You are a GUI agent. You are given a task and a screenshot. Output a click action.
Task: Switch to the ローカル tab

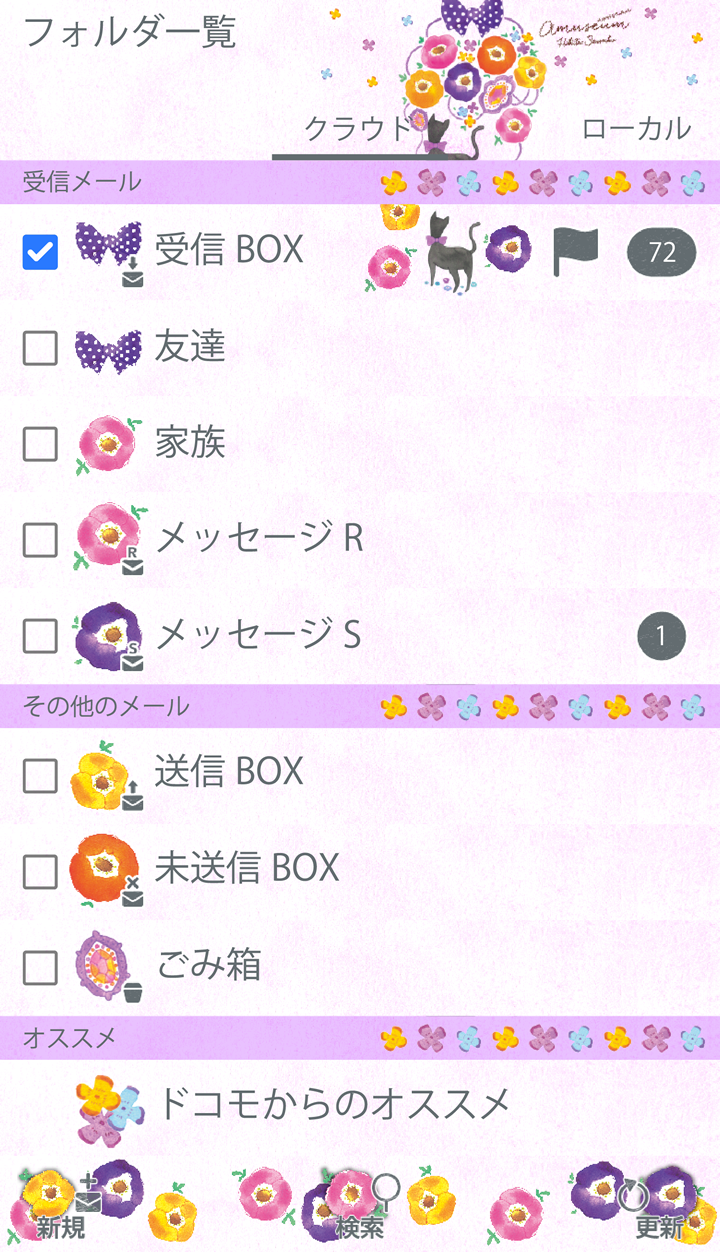[x=636, y=128]
